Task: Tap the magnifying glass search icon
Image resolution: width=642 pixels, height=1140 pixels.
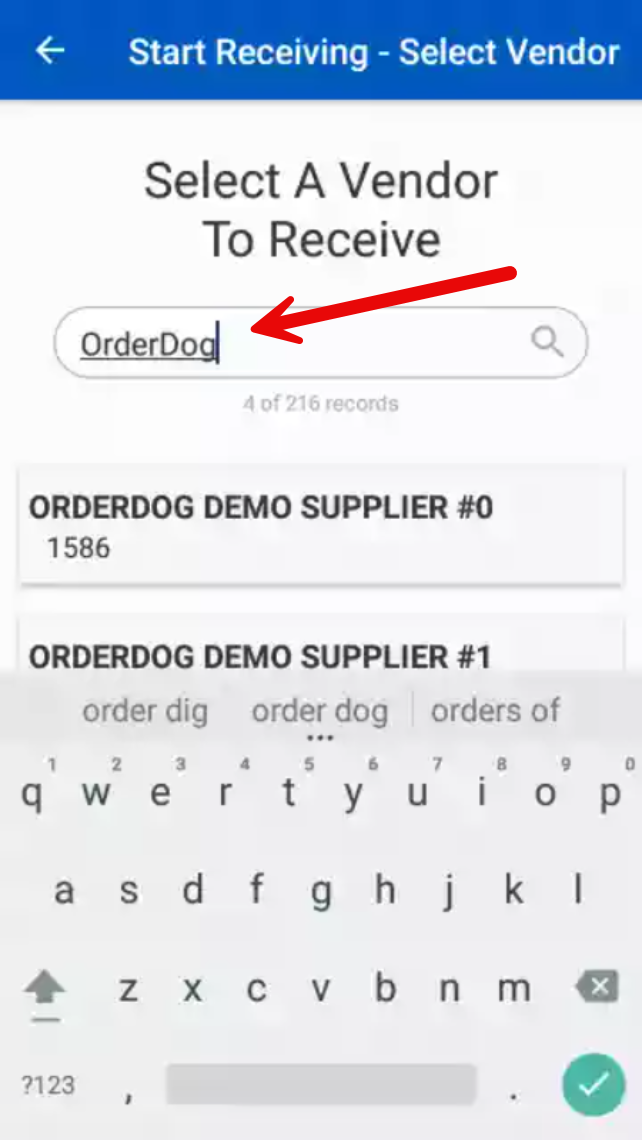Action: [x=547, y=342]
